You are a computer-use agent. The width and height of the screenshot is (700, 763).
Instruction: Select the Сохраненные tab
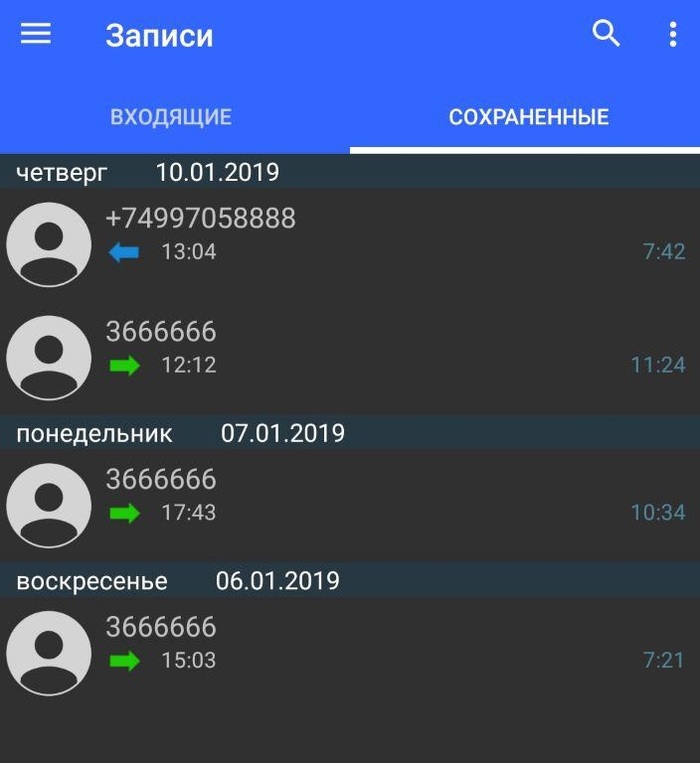point(528,117)
